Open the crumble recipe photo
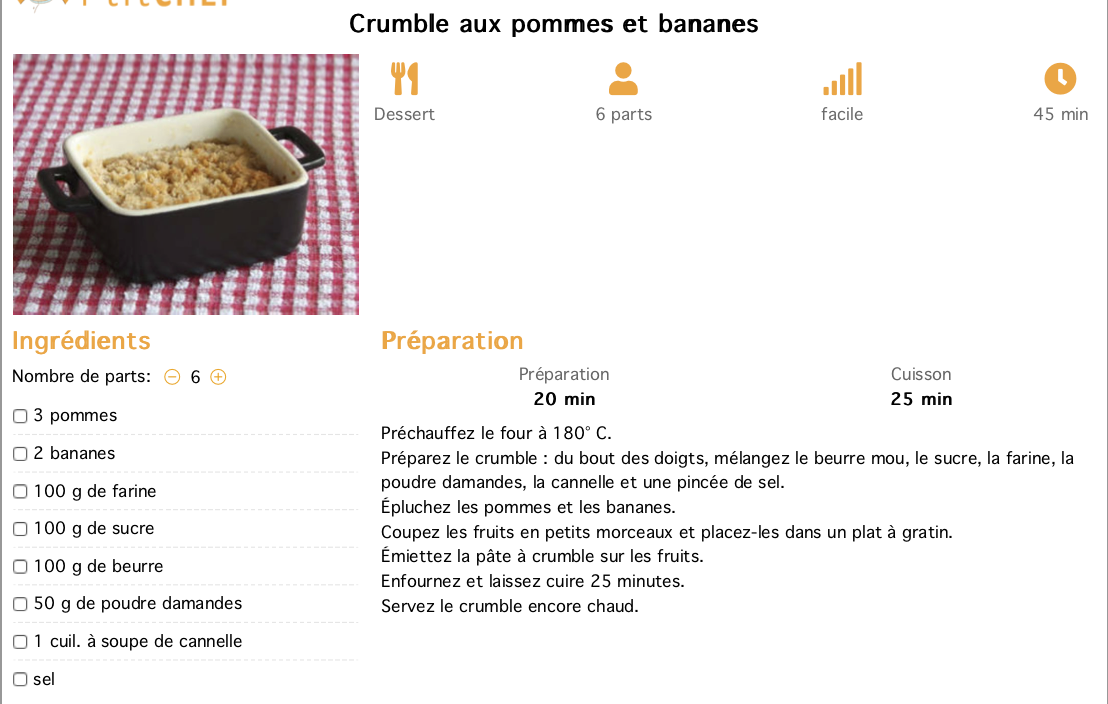 pyautogui.click(x=186, y=185)
